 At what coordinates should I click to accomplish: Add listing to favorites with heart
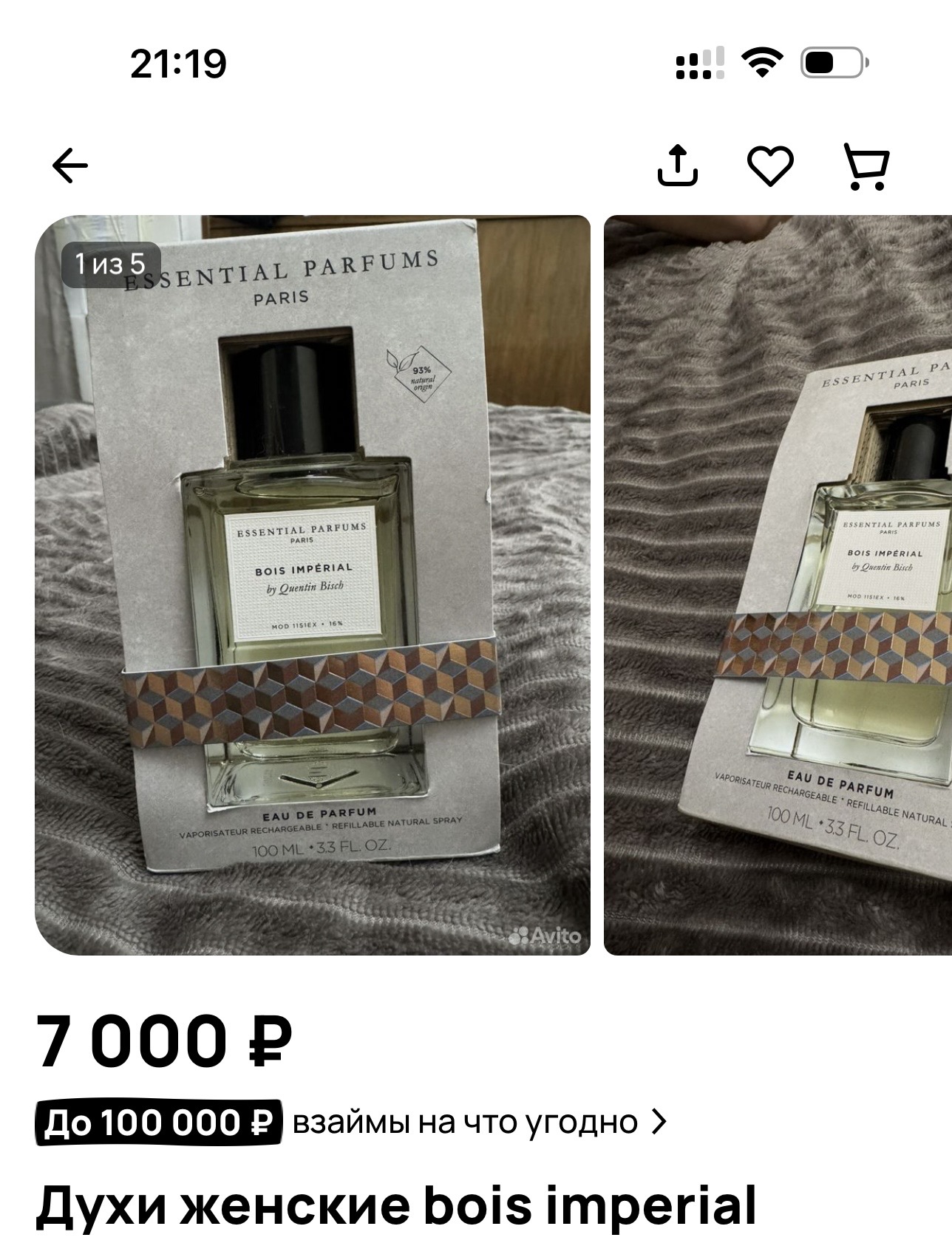(x=771, y=166)
